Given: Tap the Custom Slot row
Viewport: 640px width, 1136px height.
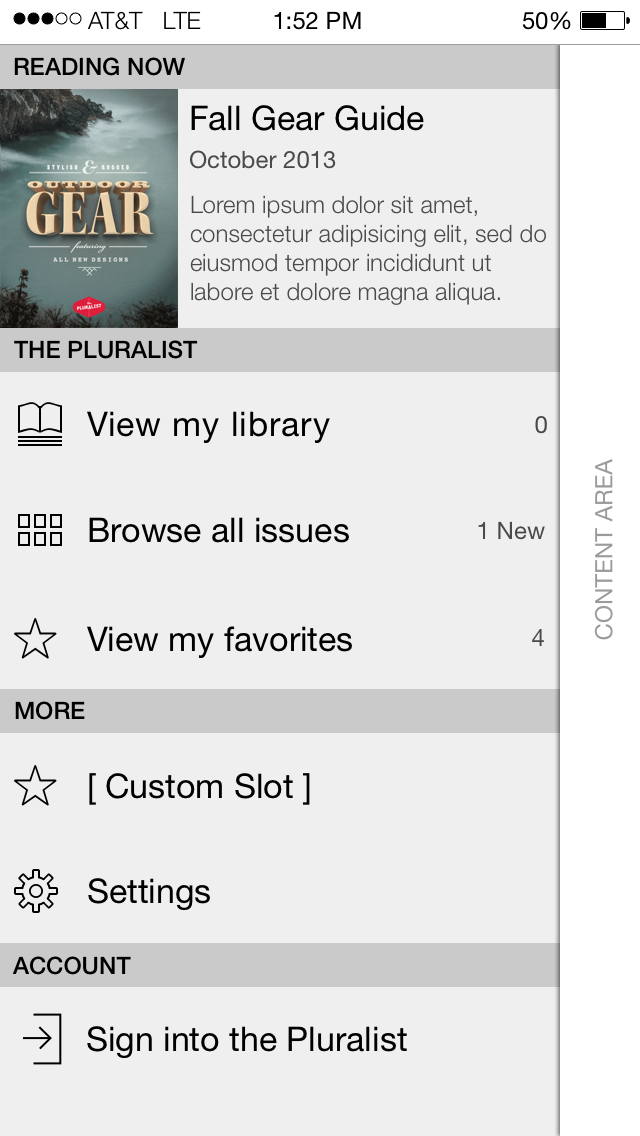Looking at the screenshot, I should tap(279, 787).
